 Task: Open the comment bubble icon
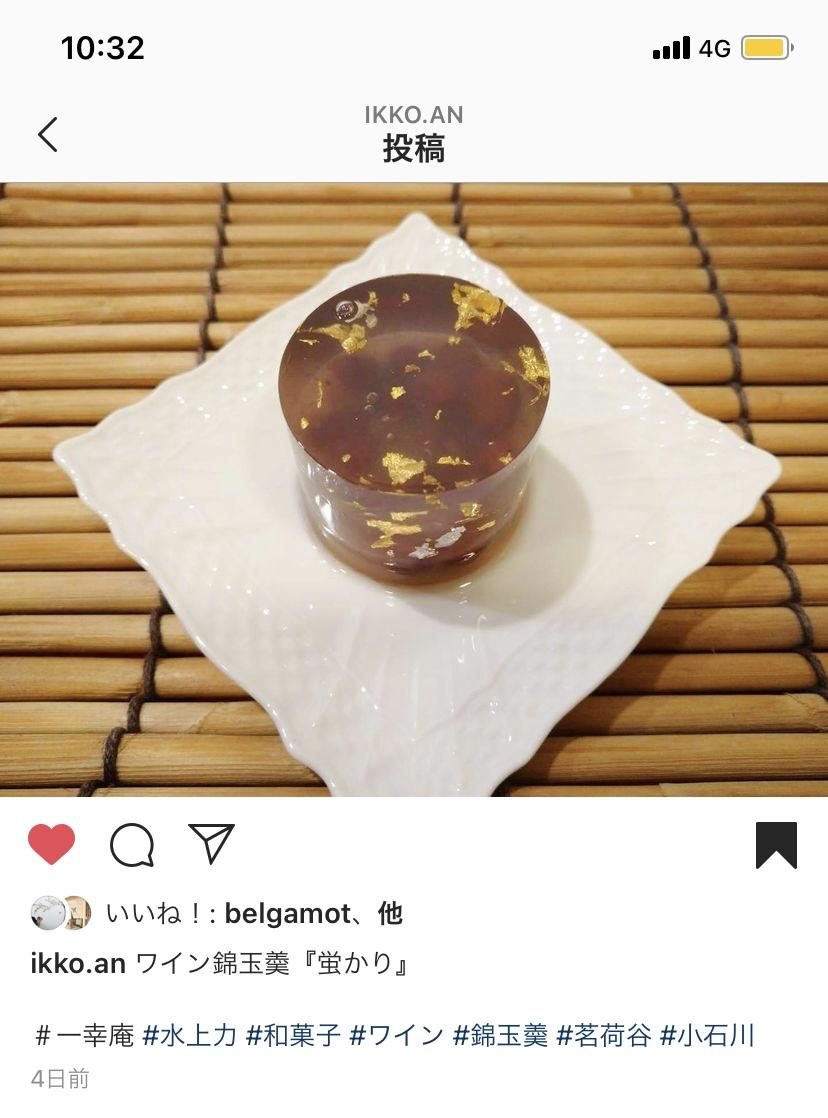click(132, 846)
